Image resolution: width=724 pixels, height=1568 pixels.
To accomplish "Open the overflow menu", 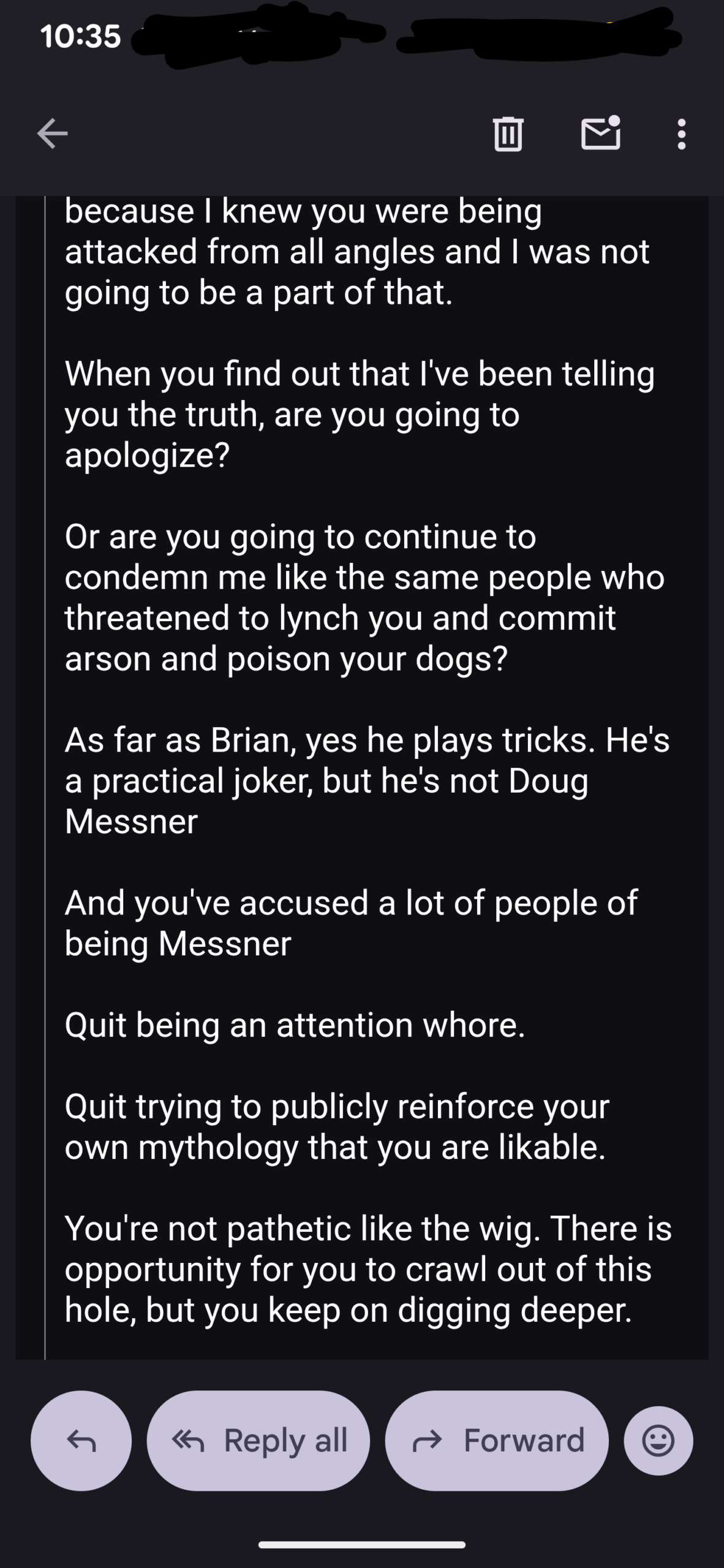I will pyautogui.click(x=681, y=134).
